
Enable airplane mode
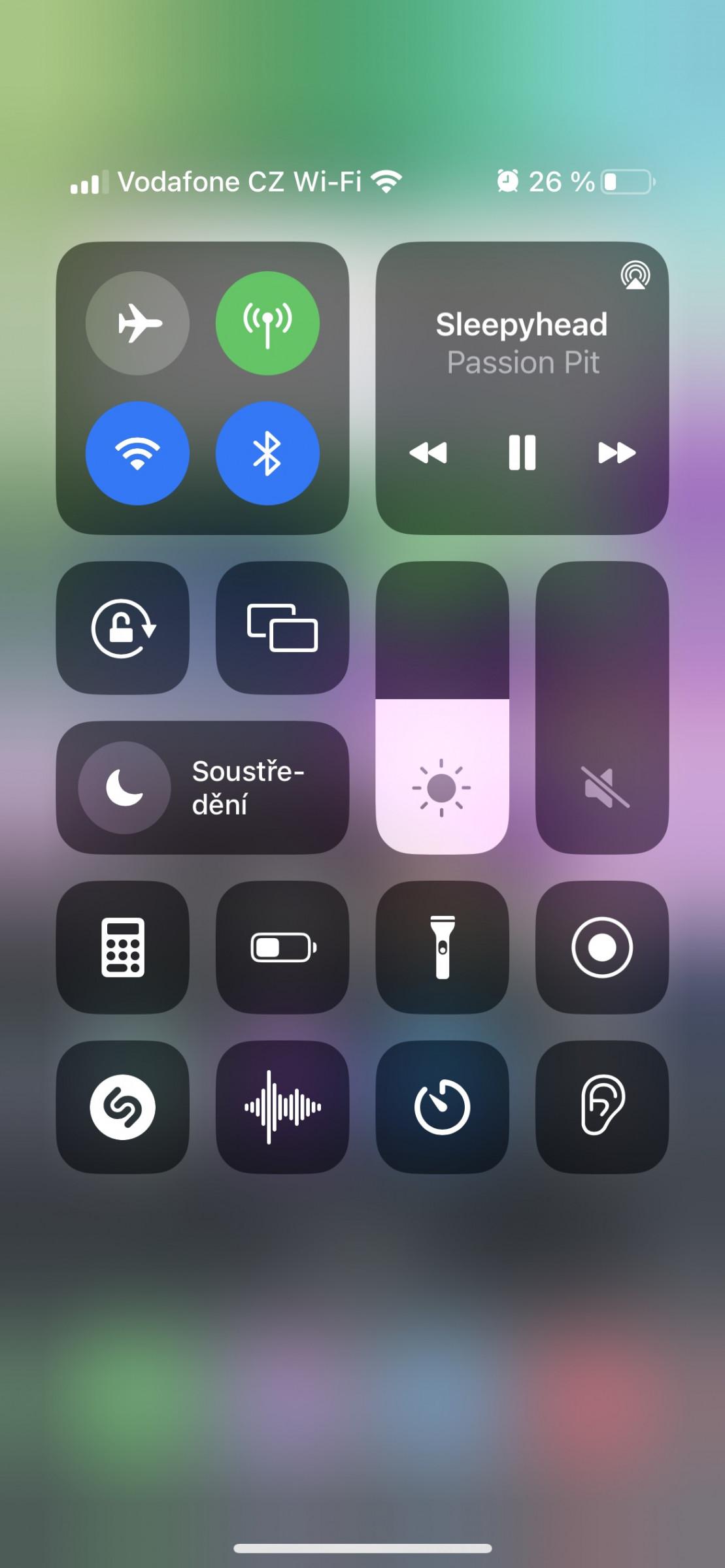pyautogui.click(x=137, y=323)
